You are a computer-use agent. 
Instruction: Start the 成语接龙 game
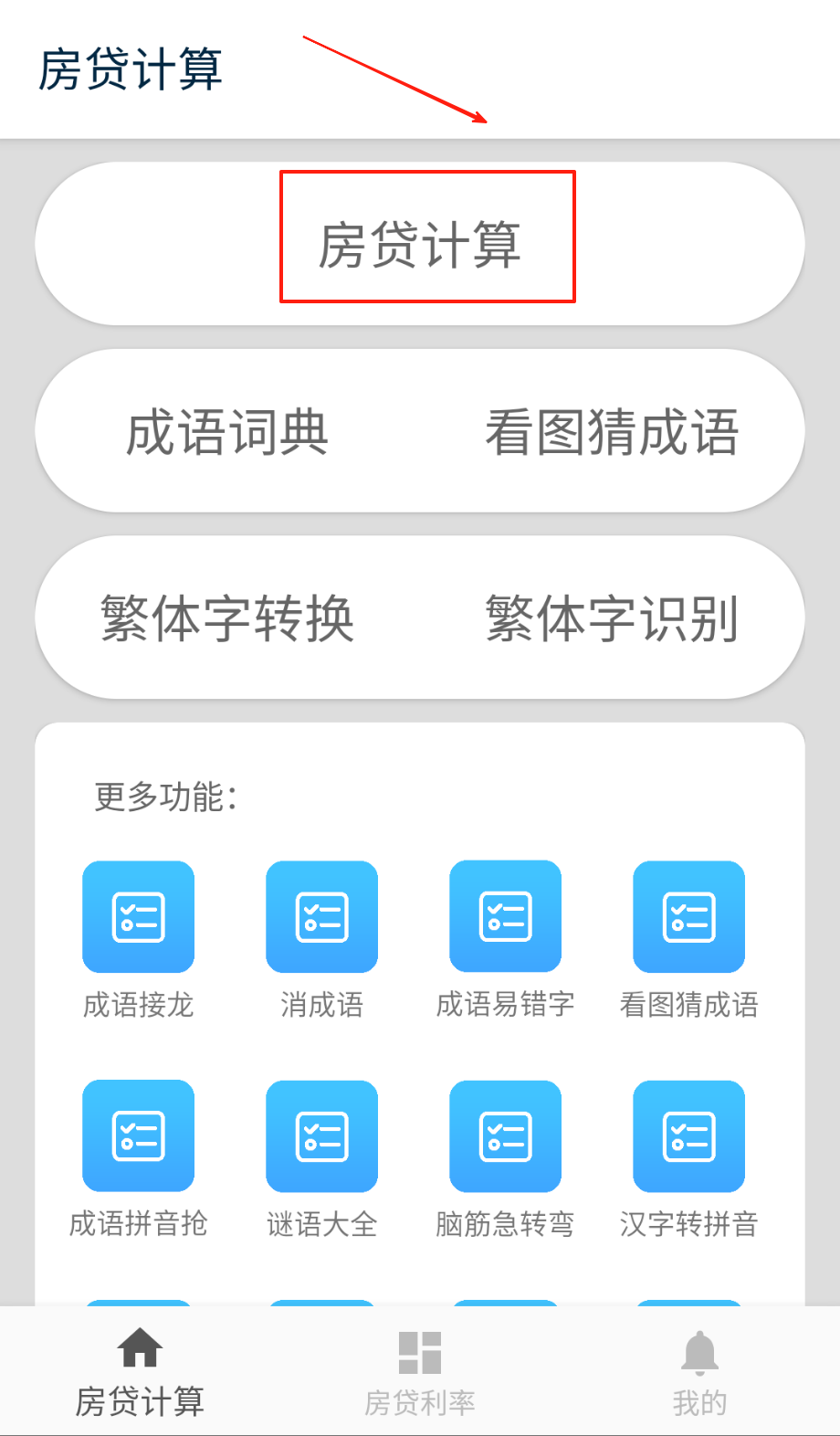tap(139, 917)
